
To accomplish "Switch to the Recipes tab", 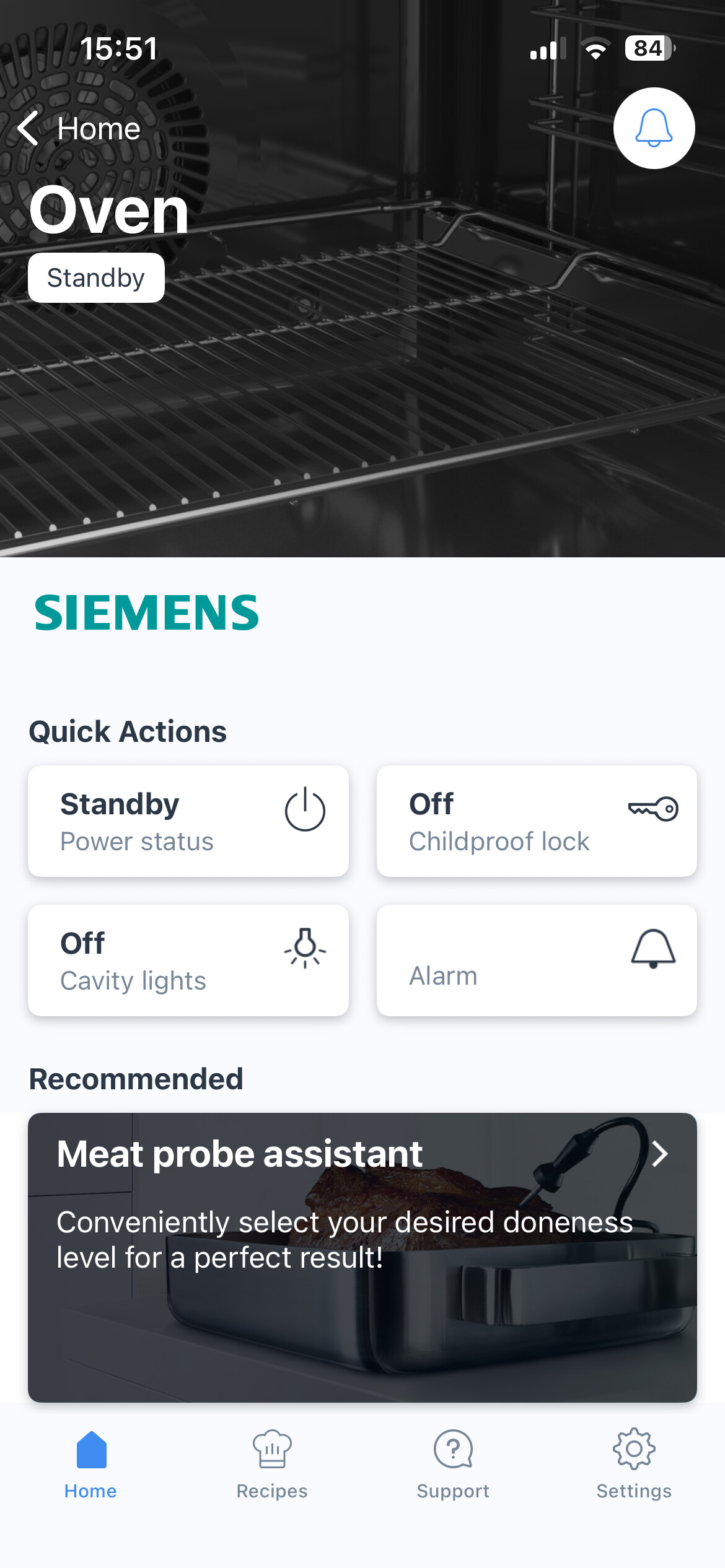I will click(x=272, y=1464).
